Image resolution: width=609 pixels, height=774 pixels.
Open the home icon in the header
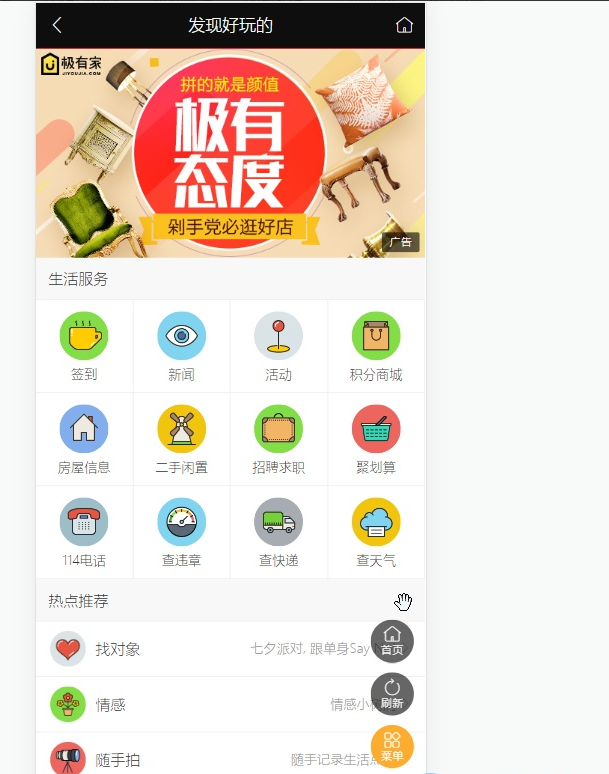click(404, 25)
